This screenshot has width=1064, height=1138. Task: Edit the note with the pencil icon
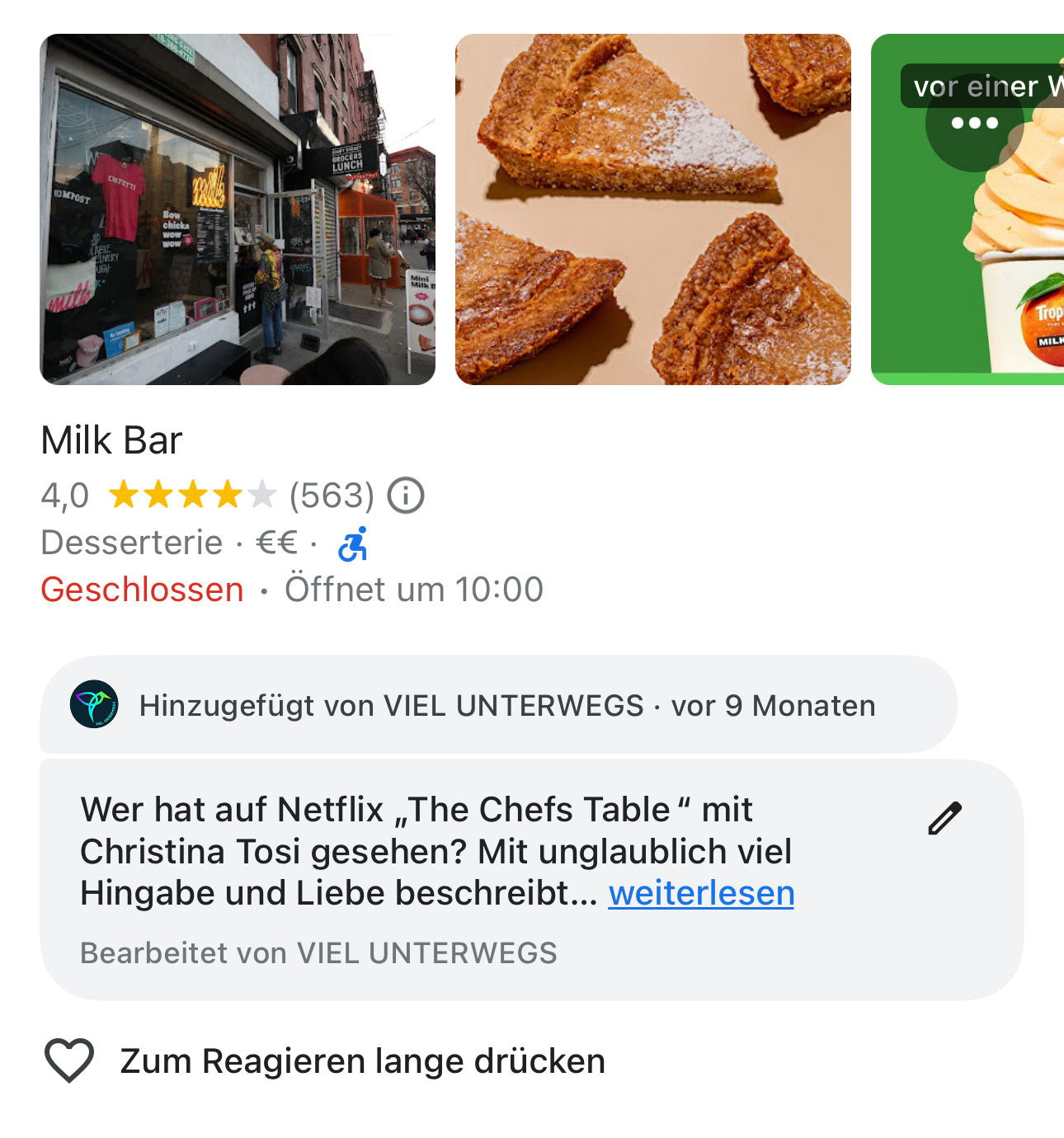[x=944, y=818]
